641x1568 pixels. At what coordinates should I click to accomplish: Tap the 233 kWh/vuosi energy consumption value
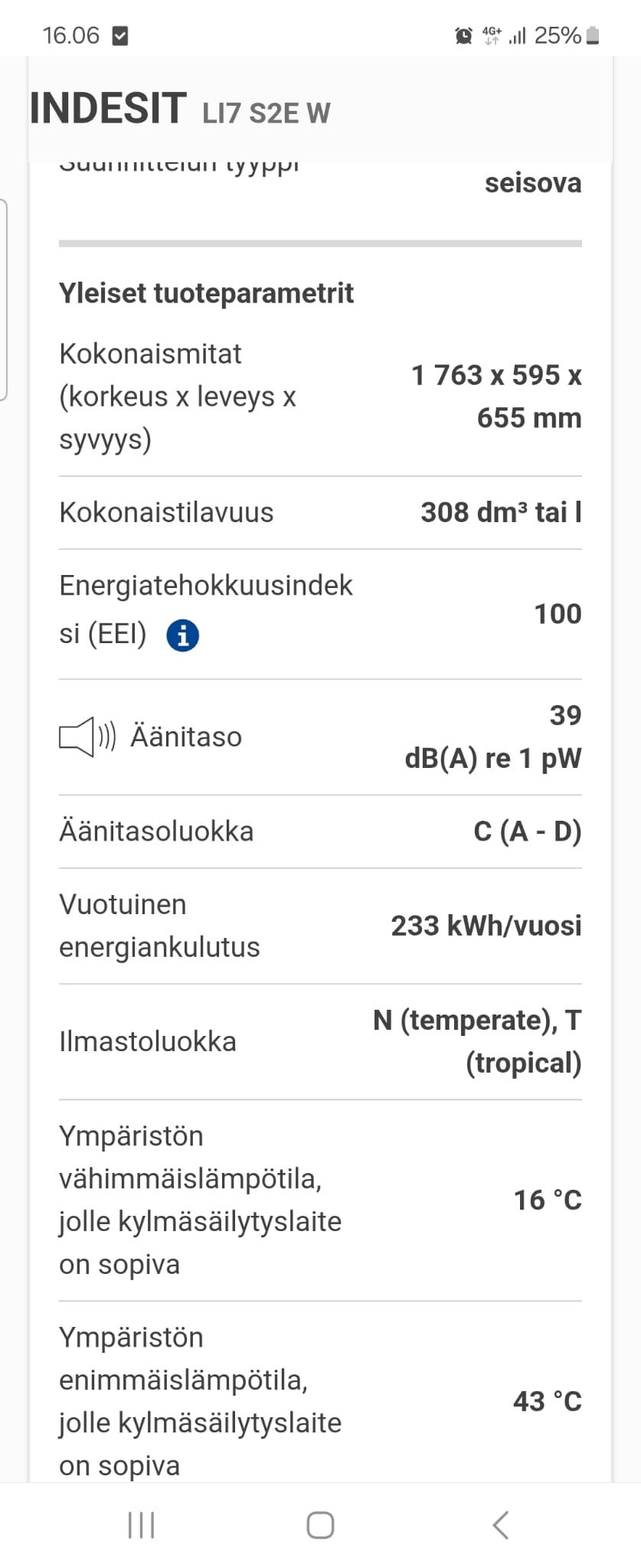point(486,926)
